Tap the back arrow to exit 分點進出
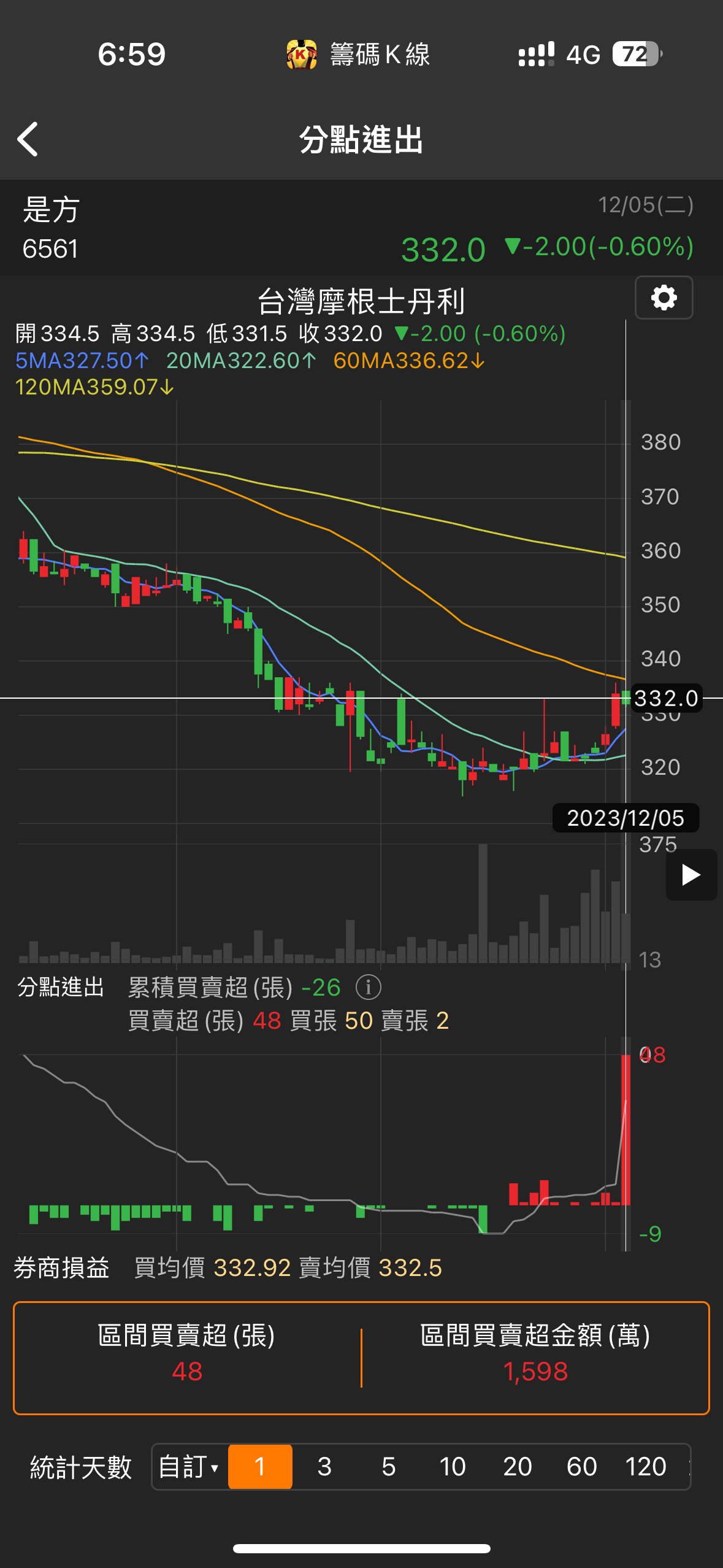Screen dimensions: 723x1568 [x=27, y=140]
